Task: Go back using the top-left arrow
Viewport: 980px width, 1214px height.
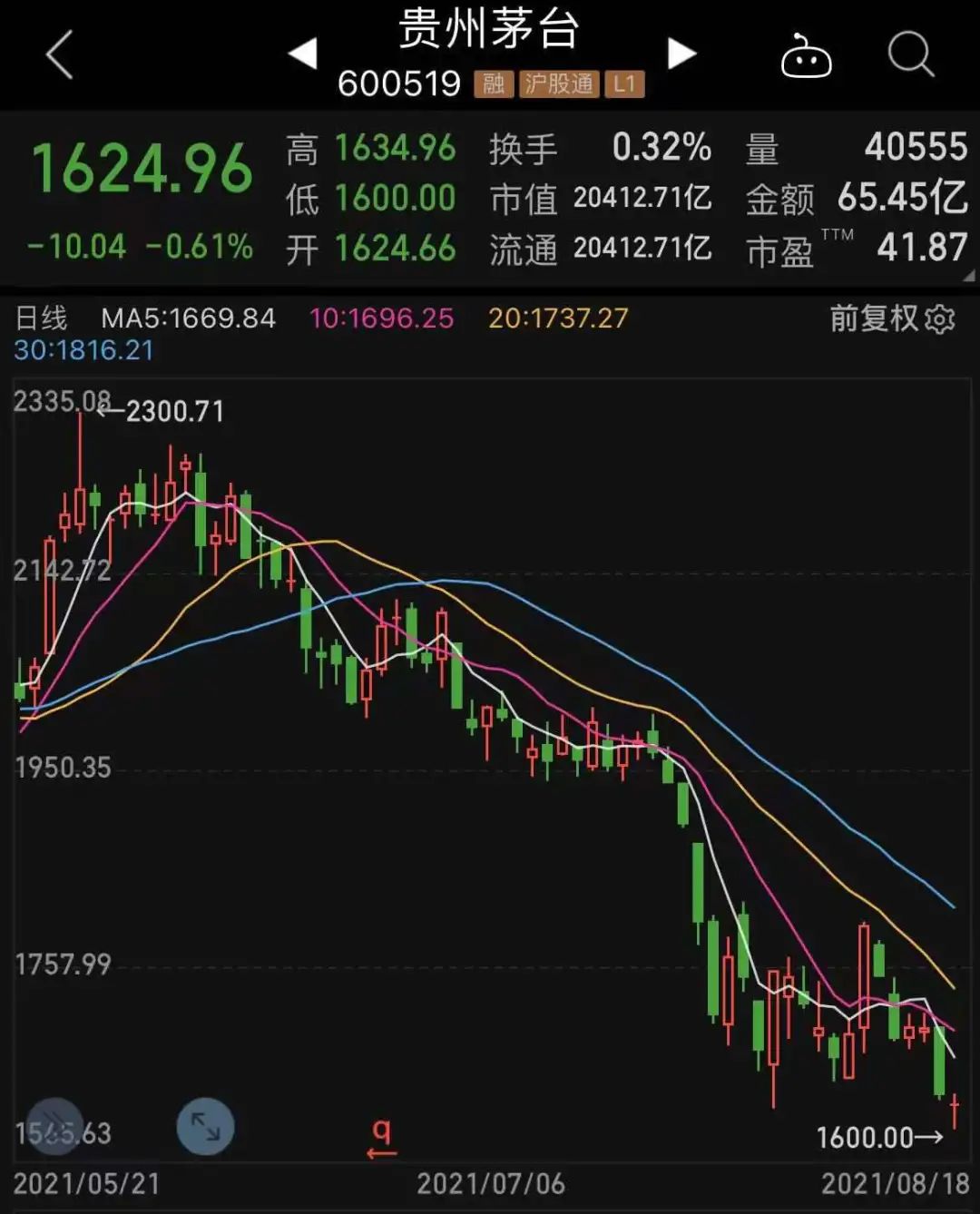Action: coord(60,54)
